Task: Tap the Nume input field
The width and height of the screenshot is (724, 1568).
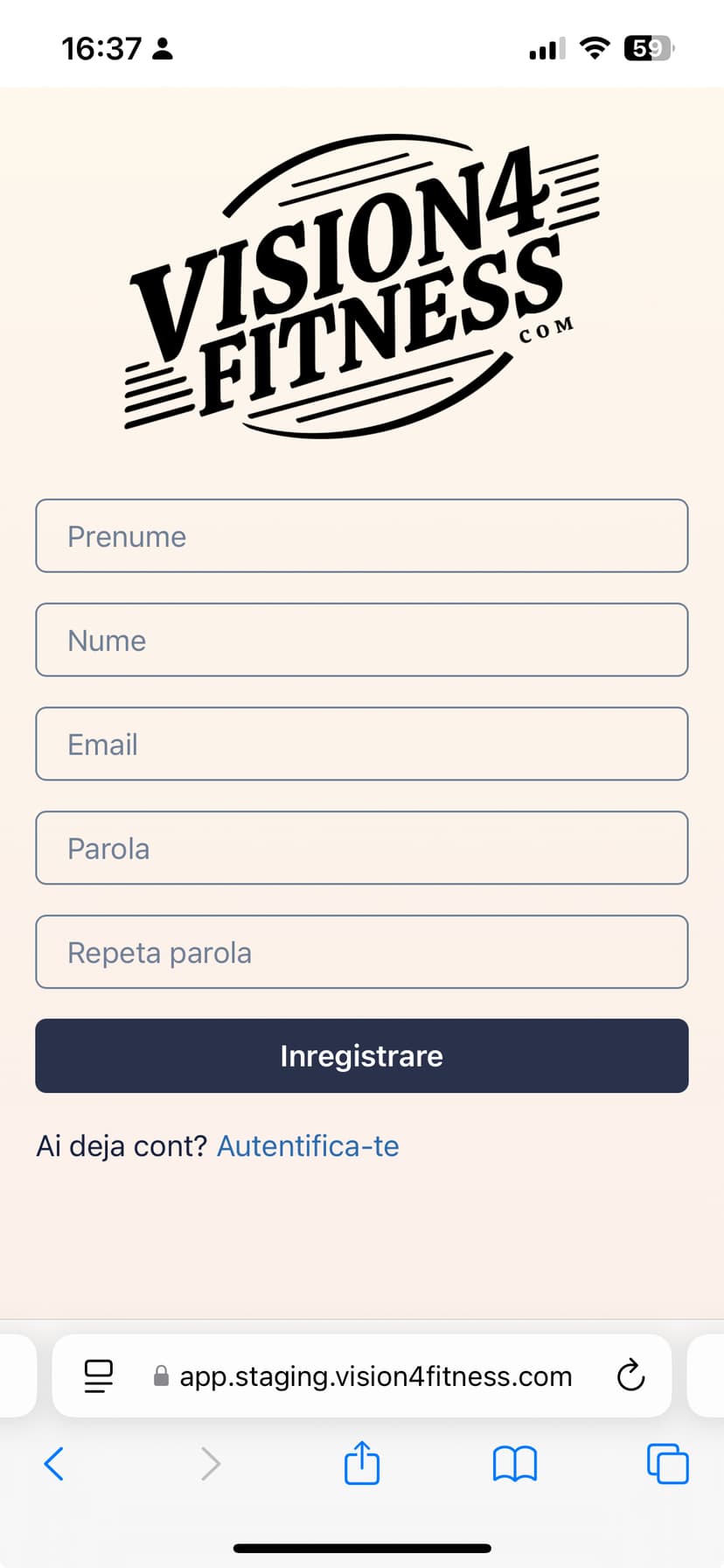Action: pyautogui.click(x=361, y=640)
